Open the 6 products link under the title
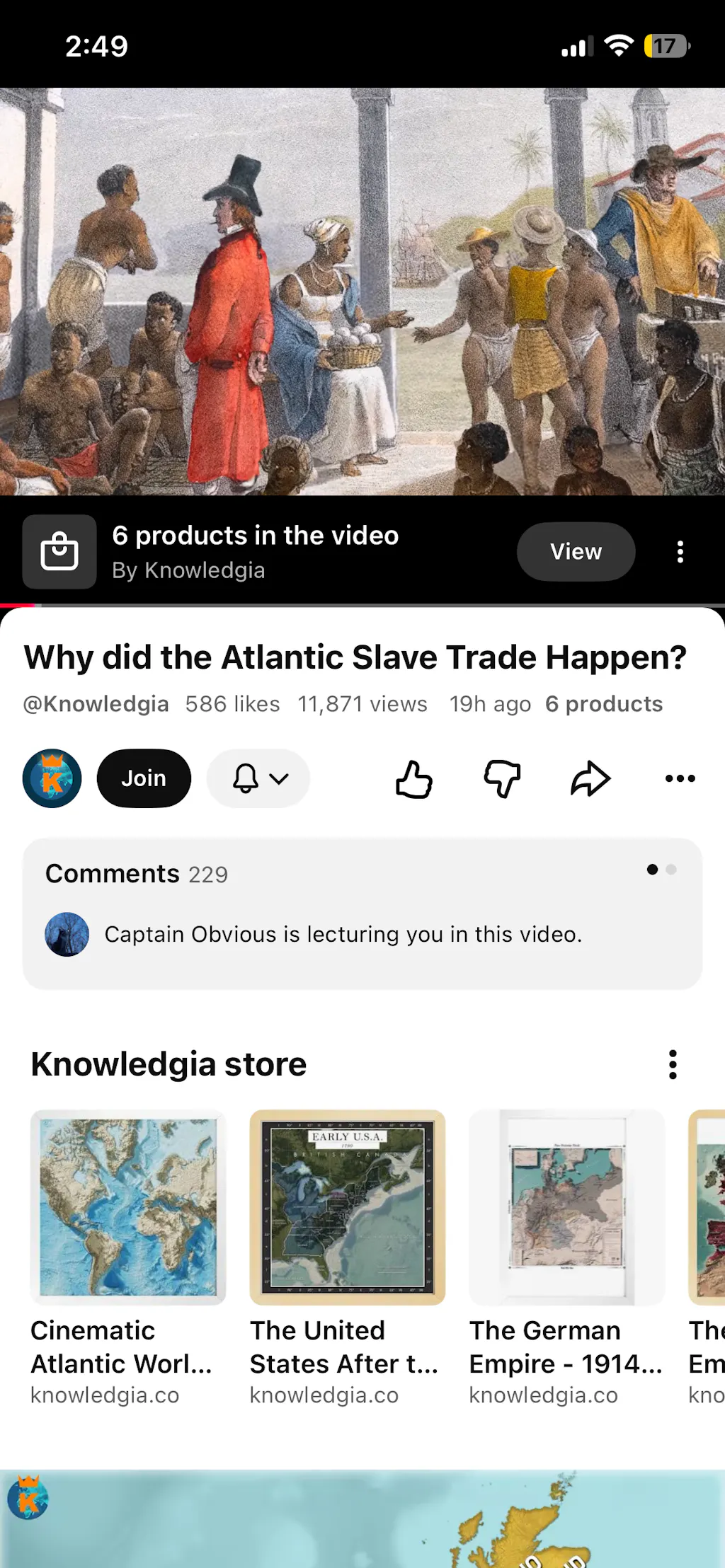725x1568 pixels. click(x=603, y=704)
